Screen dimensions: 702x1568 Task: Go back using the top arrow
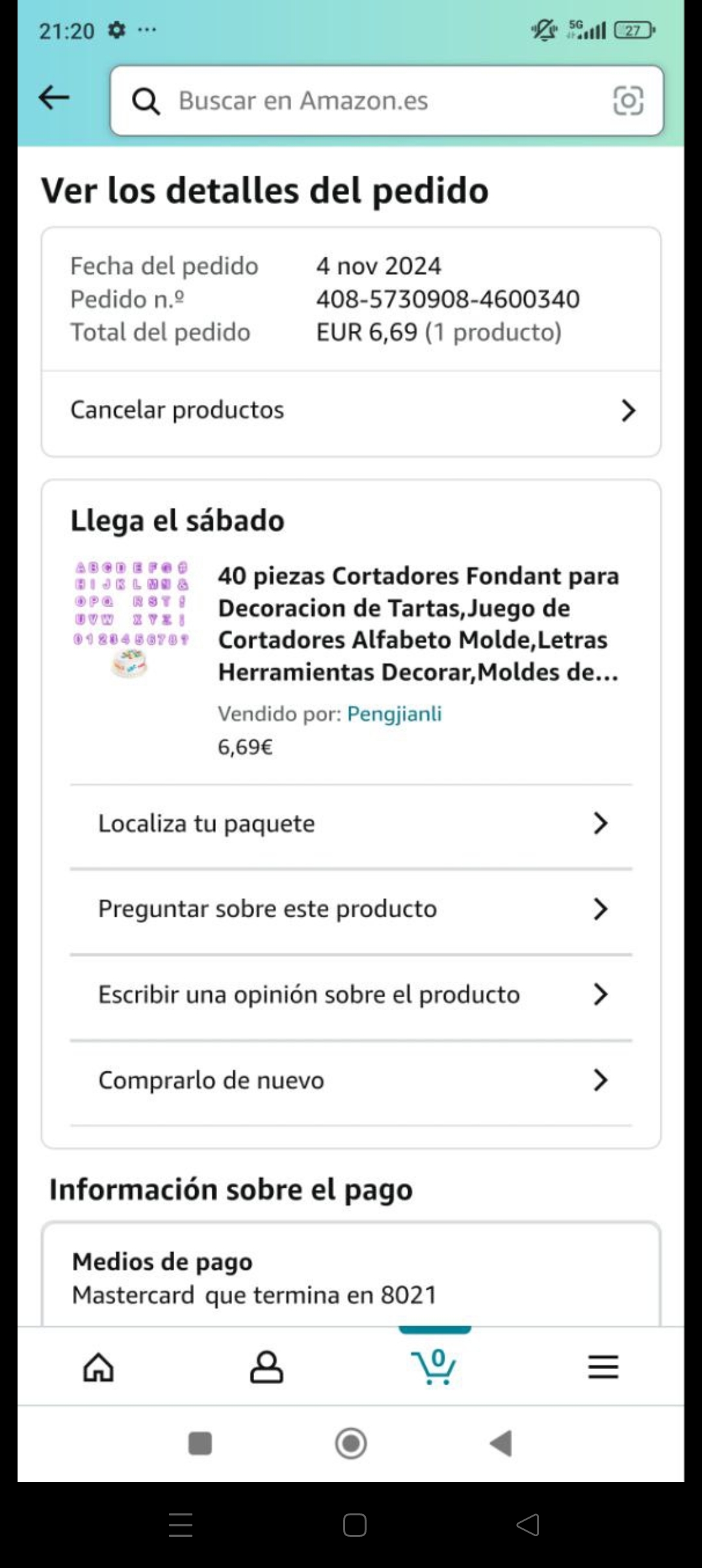pos(54,99)
